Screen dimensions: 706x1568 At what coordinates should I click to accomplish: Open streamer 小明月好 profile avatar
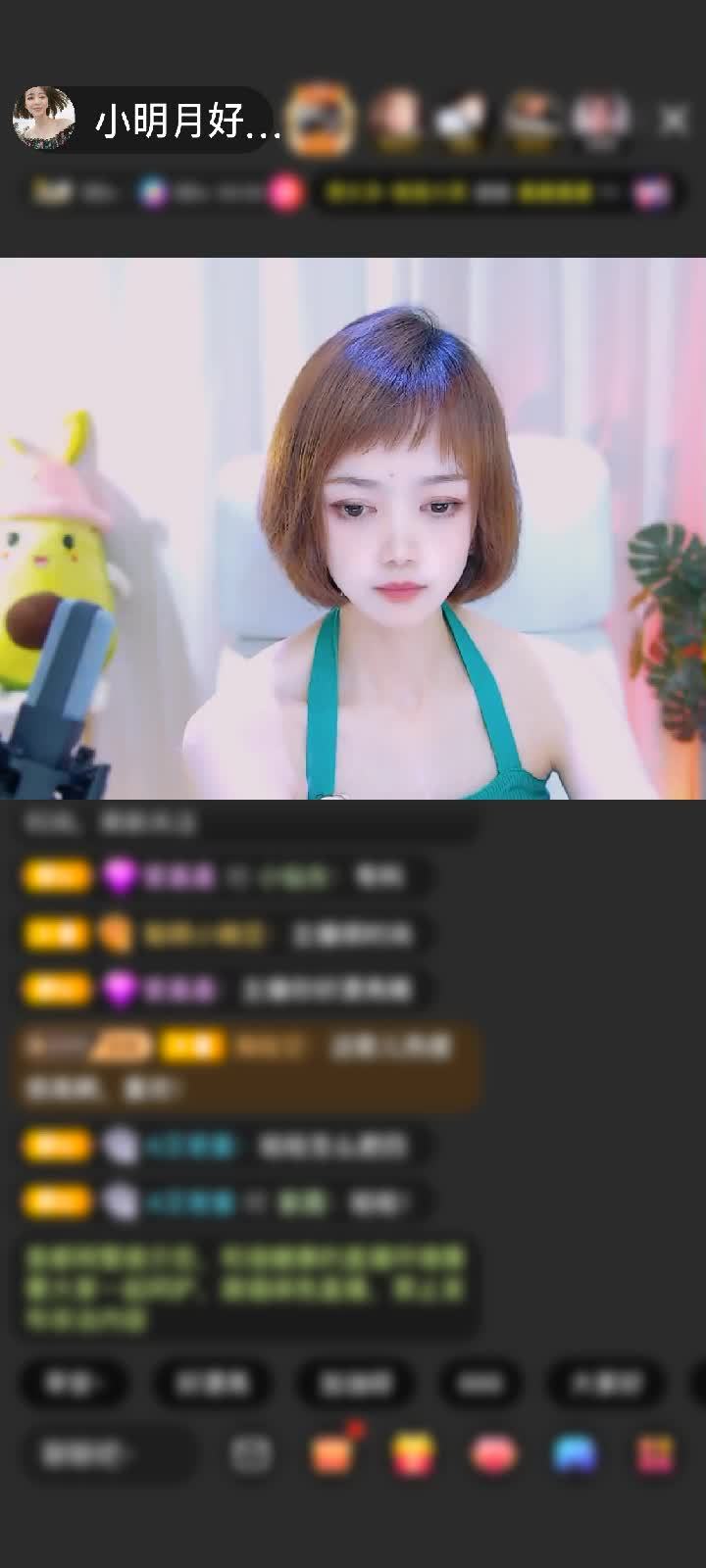point(43,120)
